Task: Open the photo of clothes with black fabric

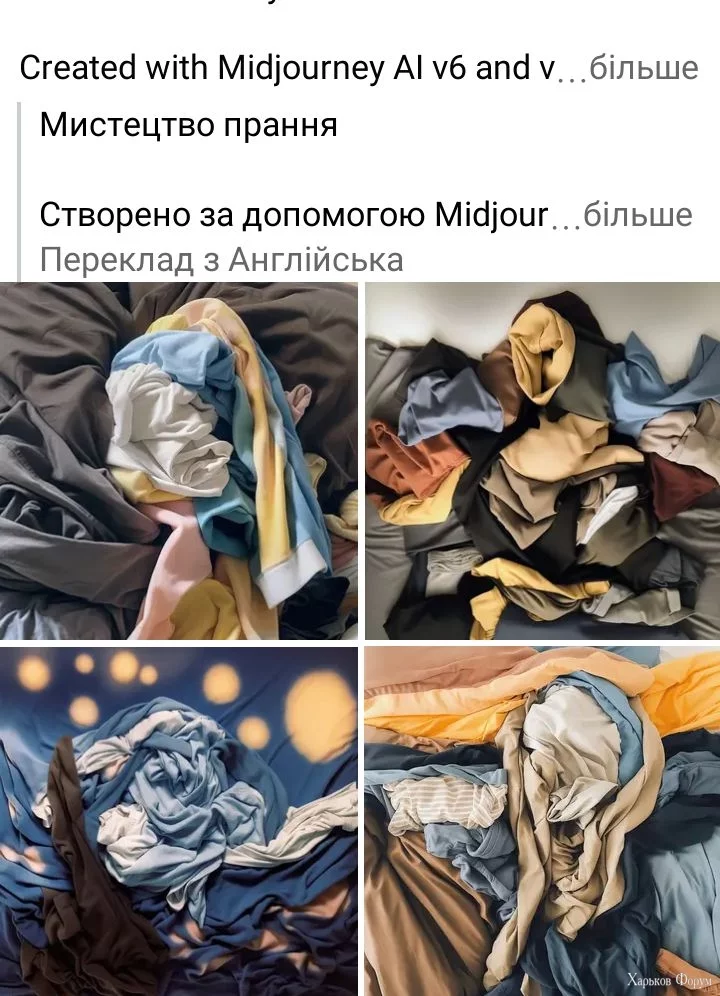Action: click(542, 461)
